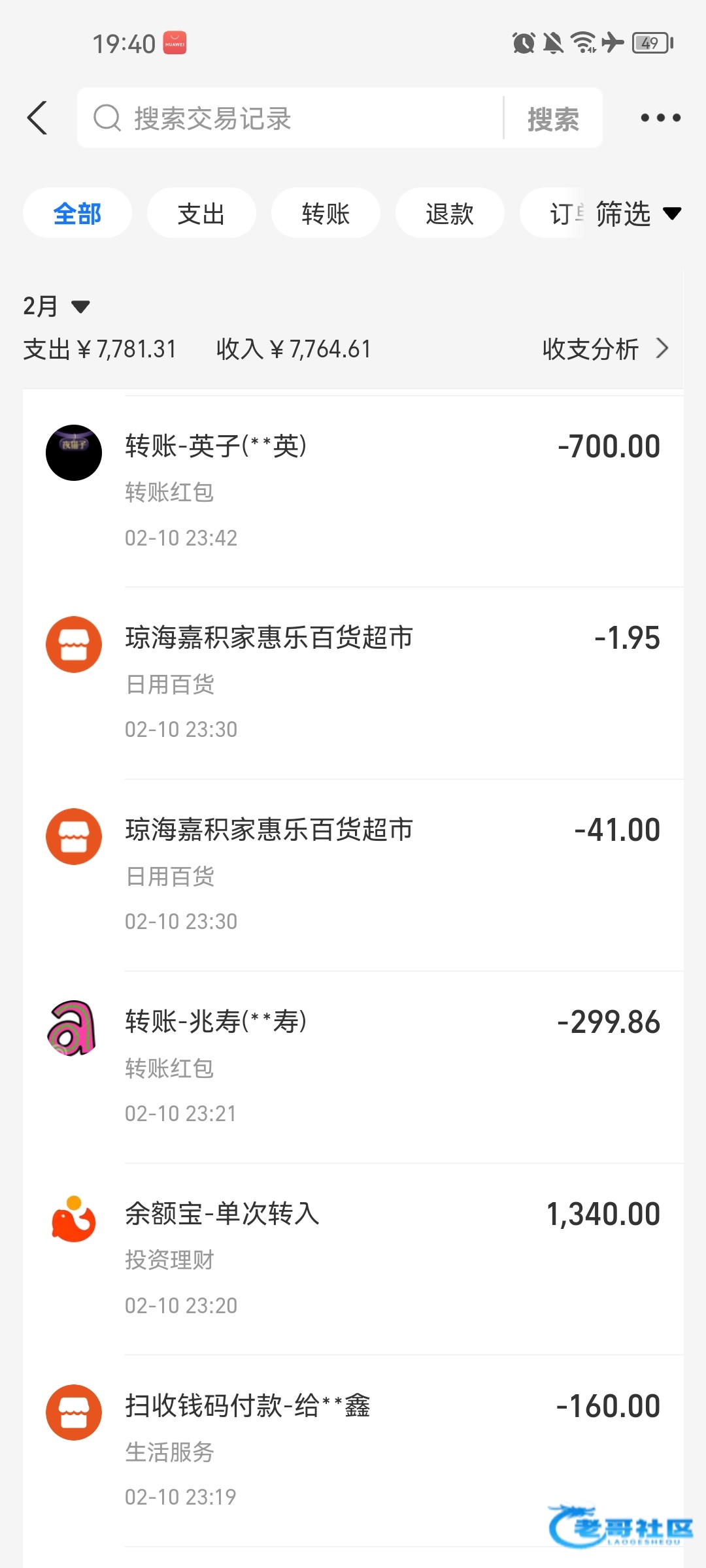Switch to the 支出 tab
This screenshot has width=706, height=1568.
[201, 214]
